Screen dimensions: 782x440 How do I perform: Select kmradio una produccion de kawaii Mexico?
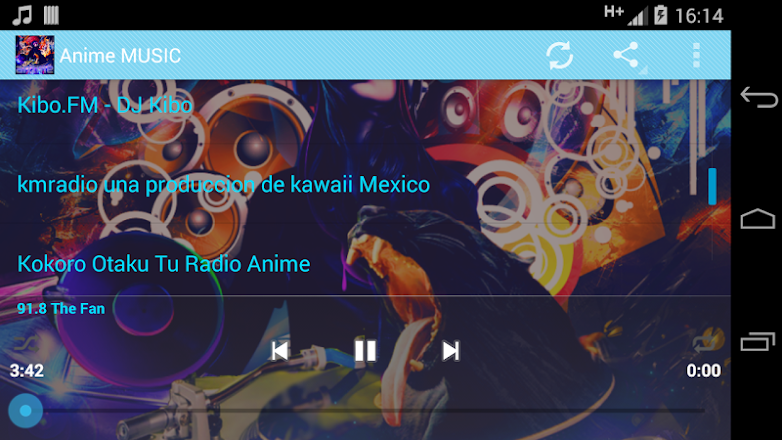(x=365, y=185)
